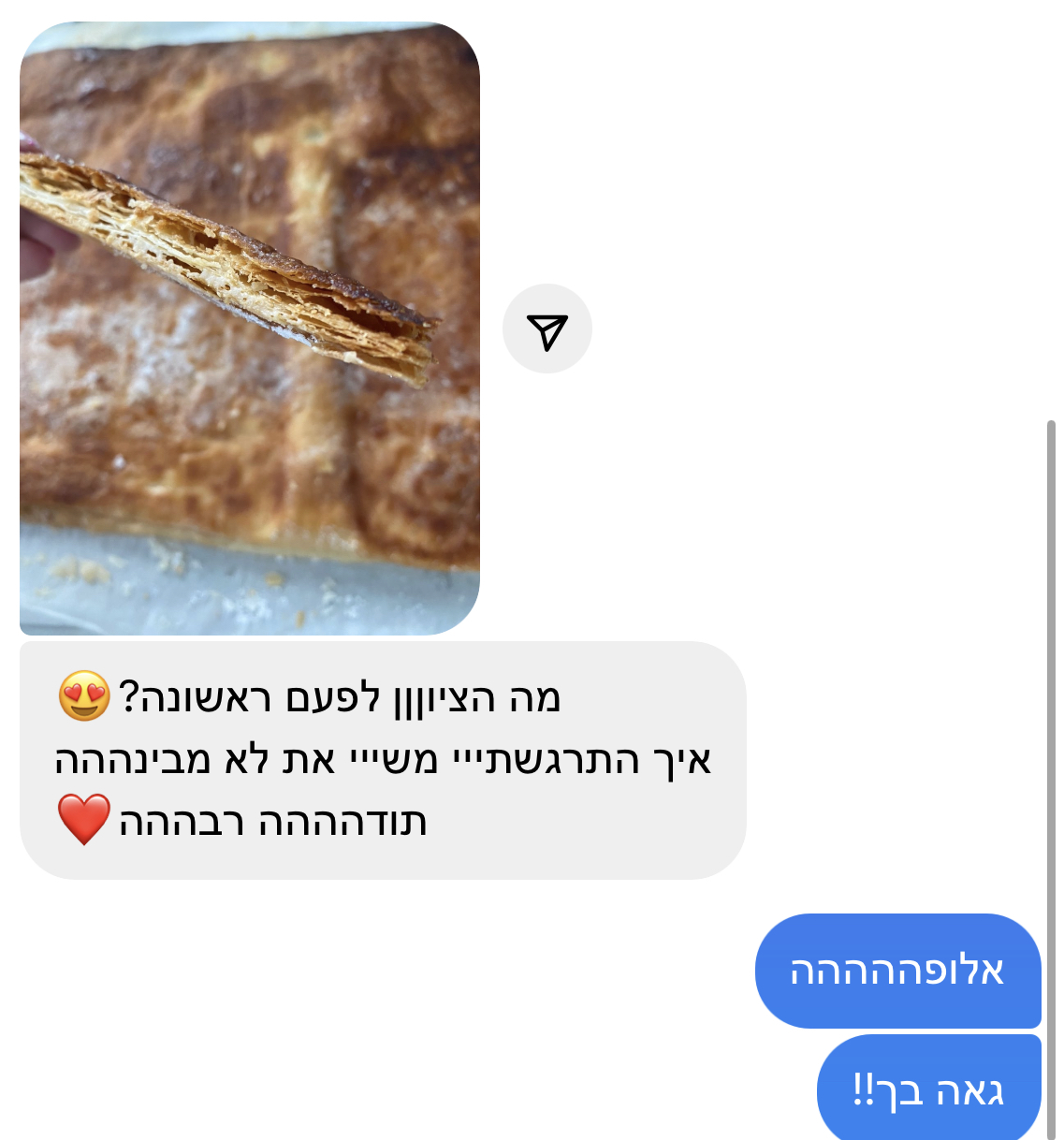Share the pastry photo via the send arrow
The image size is (1064, 1140).
tap(547, 329)
